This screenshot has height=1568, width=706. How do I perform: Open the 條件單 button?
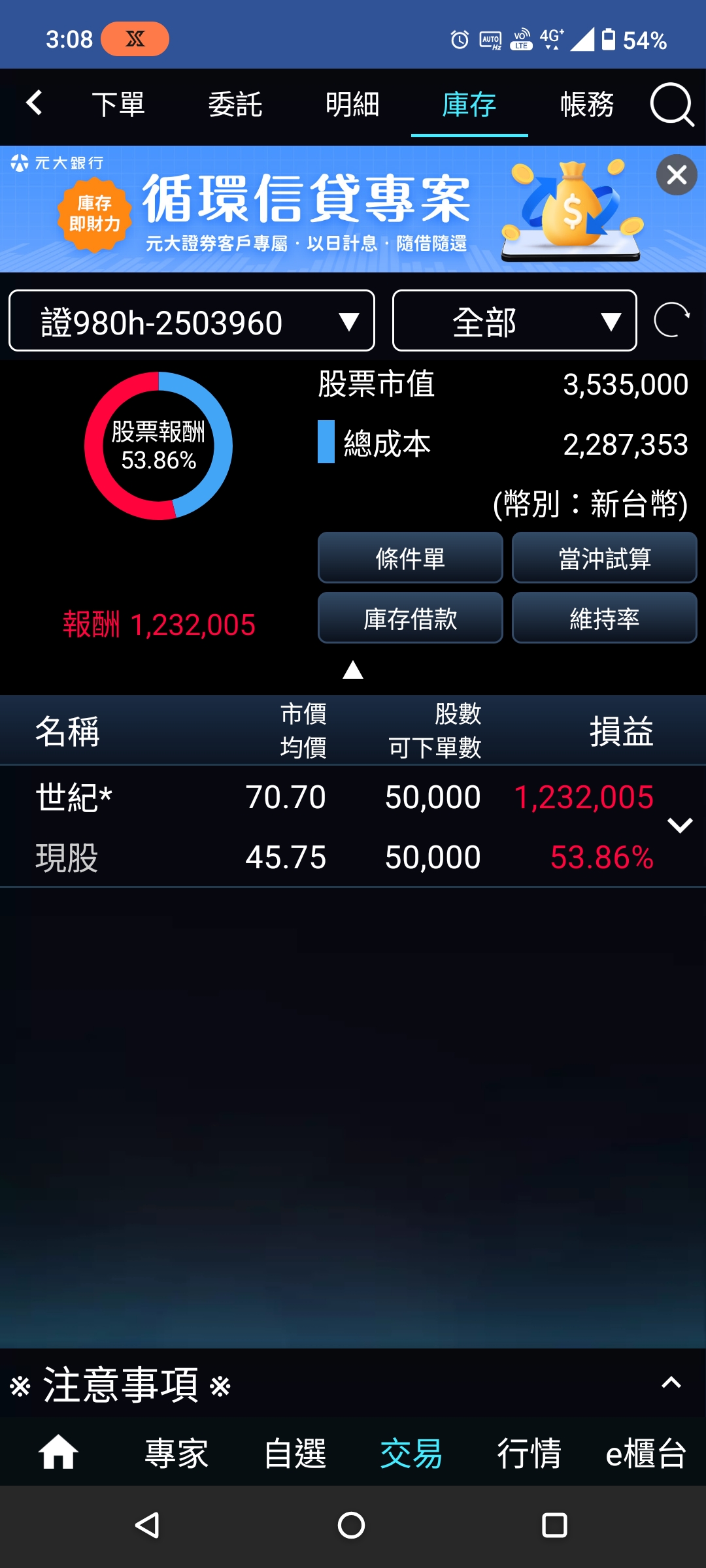410,558
